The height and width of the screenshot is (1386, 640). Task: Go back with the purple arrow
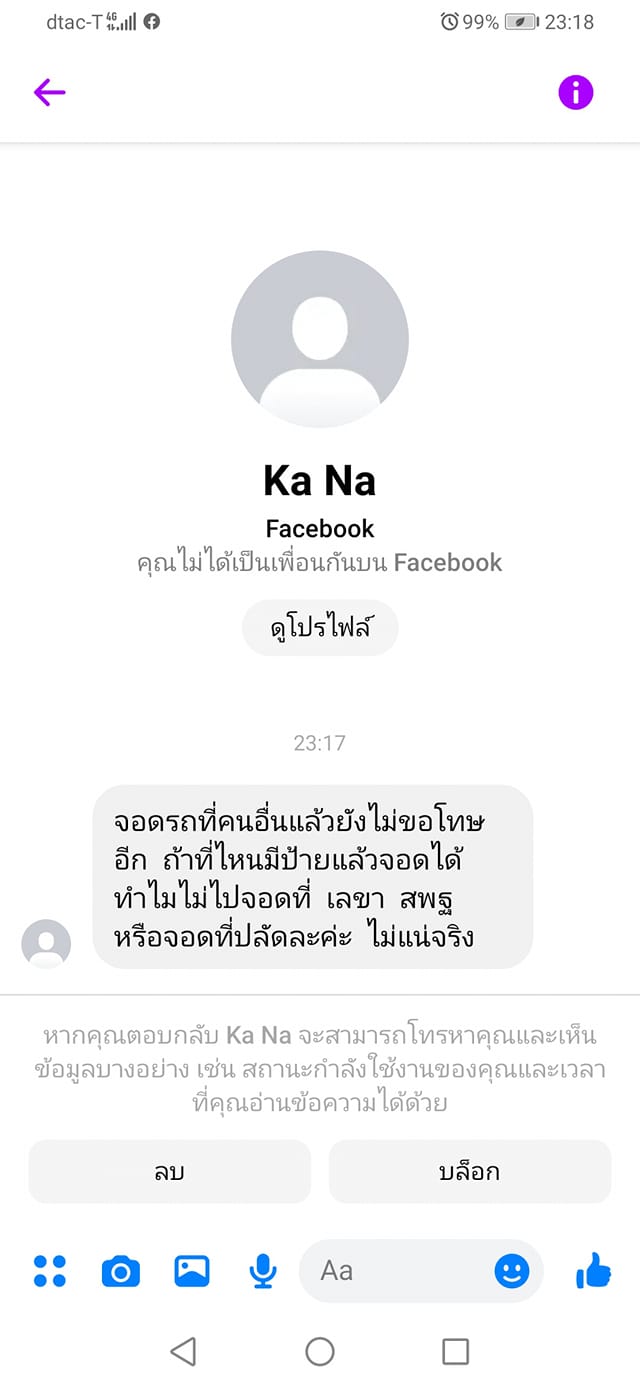pos(49,93)
